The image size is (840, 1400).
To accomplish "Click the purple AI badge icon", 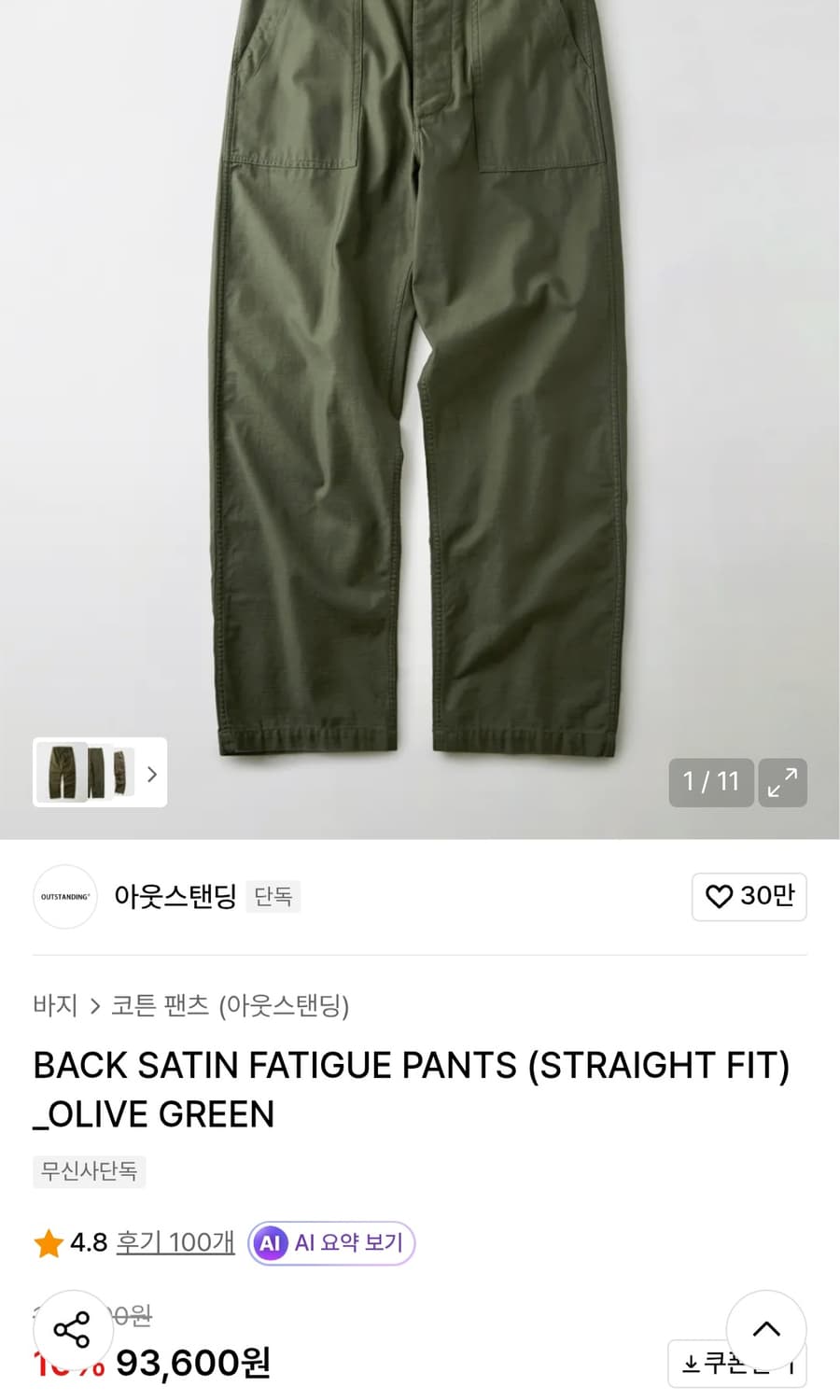I will coord(271,1242).
